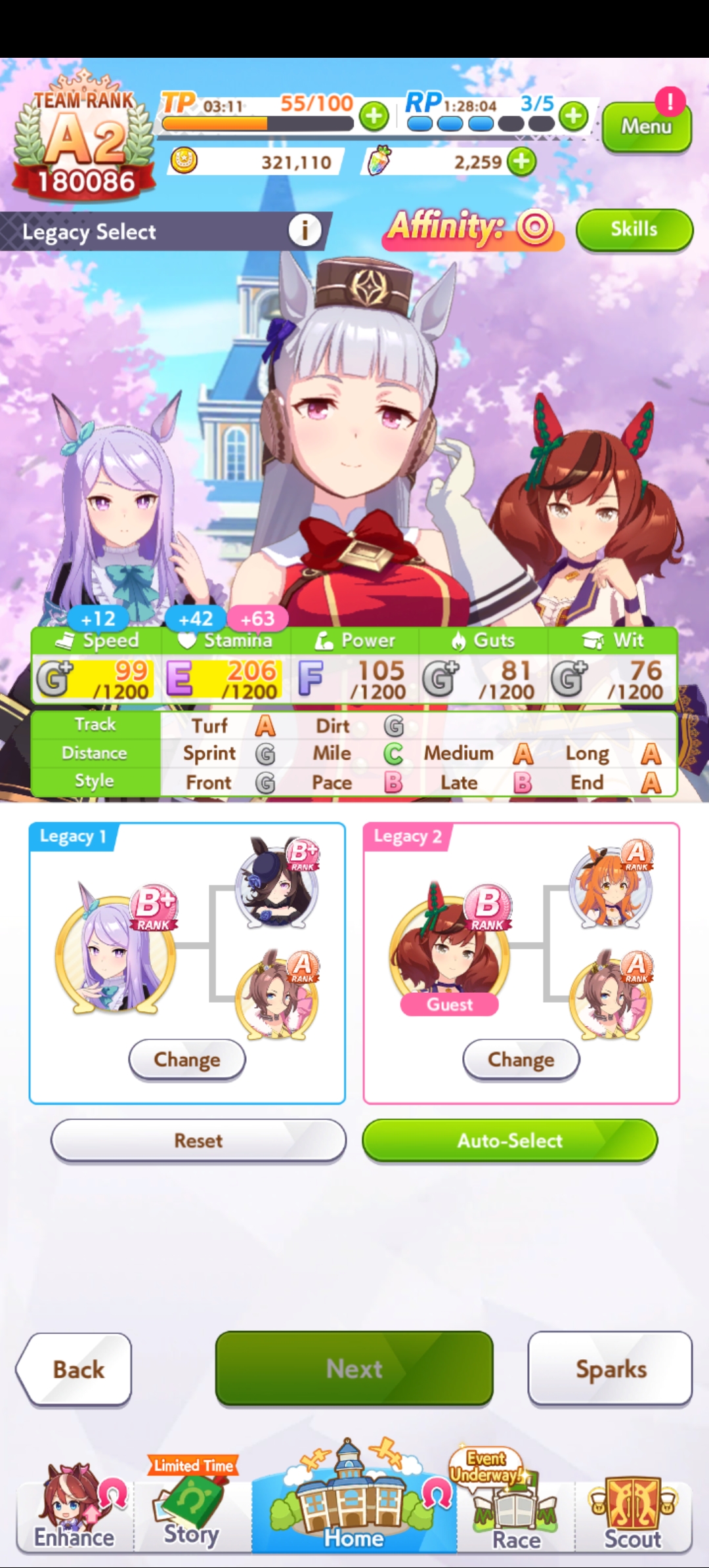The height and width of the screenshot is (1568, 709).
Task: Open the Sparks details
Action: [610, 1369]
